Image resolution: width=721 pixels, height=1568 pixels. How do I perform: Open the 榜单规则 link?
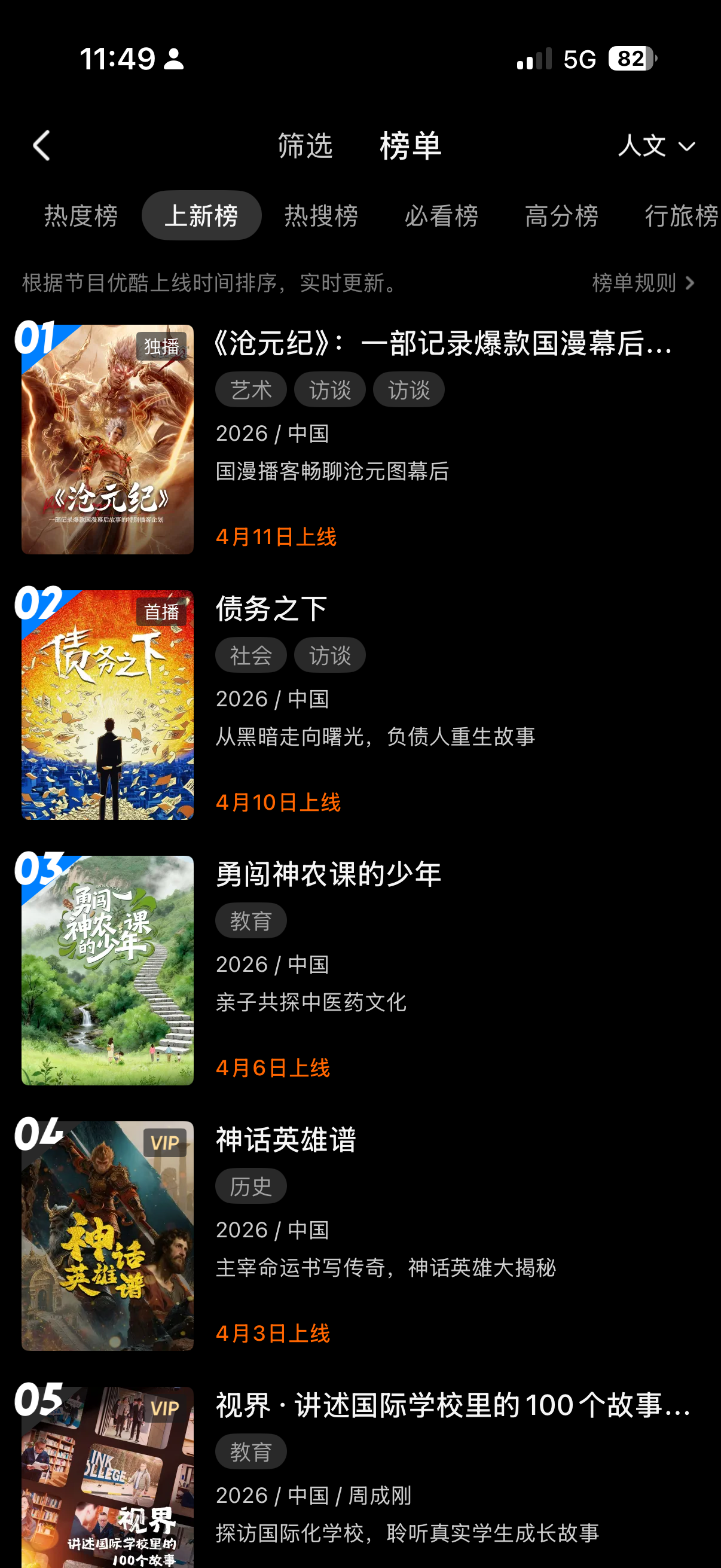coord(643,283)
